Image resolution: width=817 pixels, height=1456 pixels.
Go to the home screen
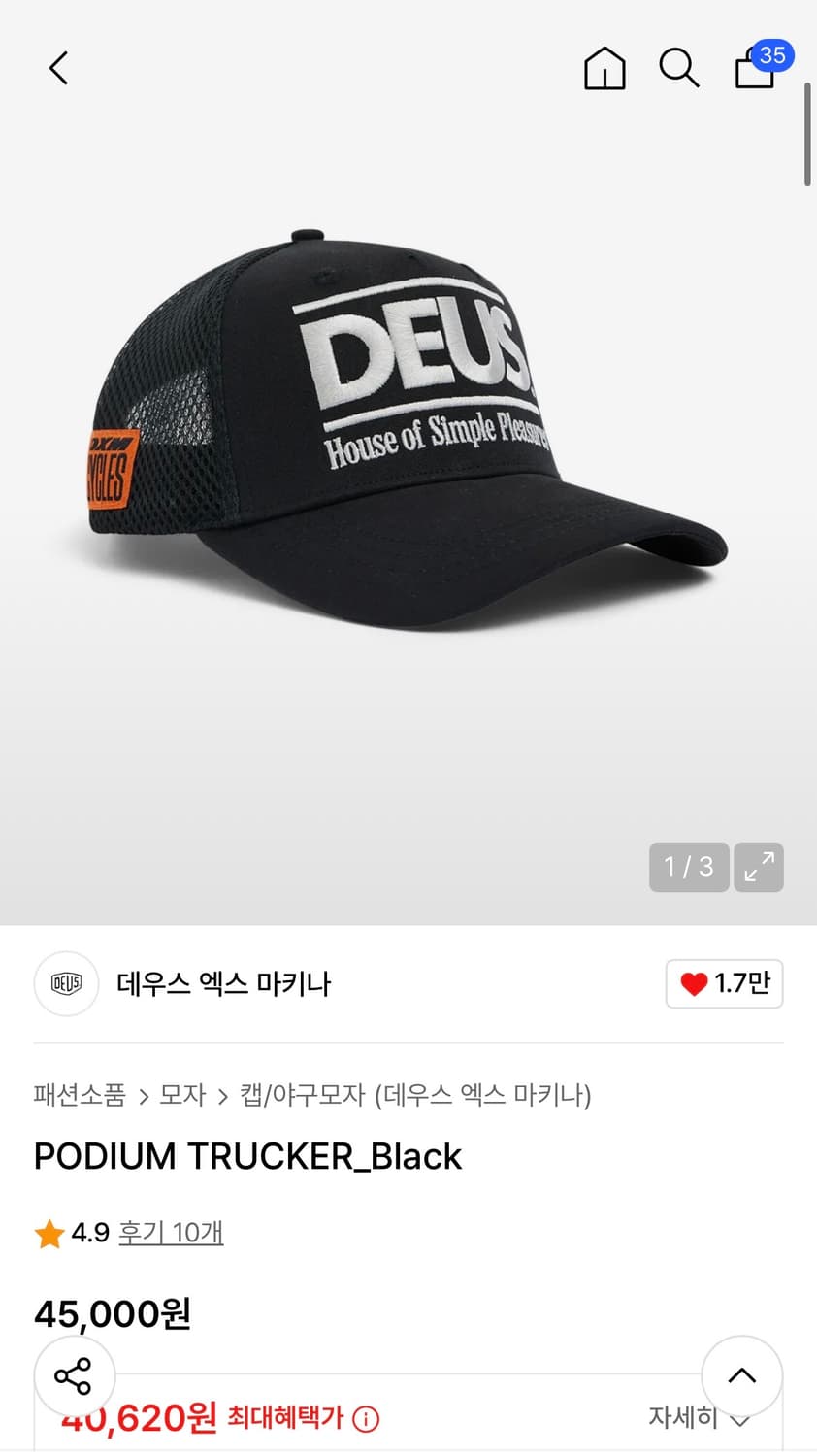click(604, 68)
